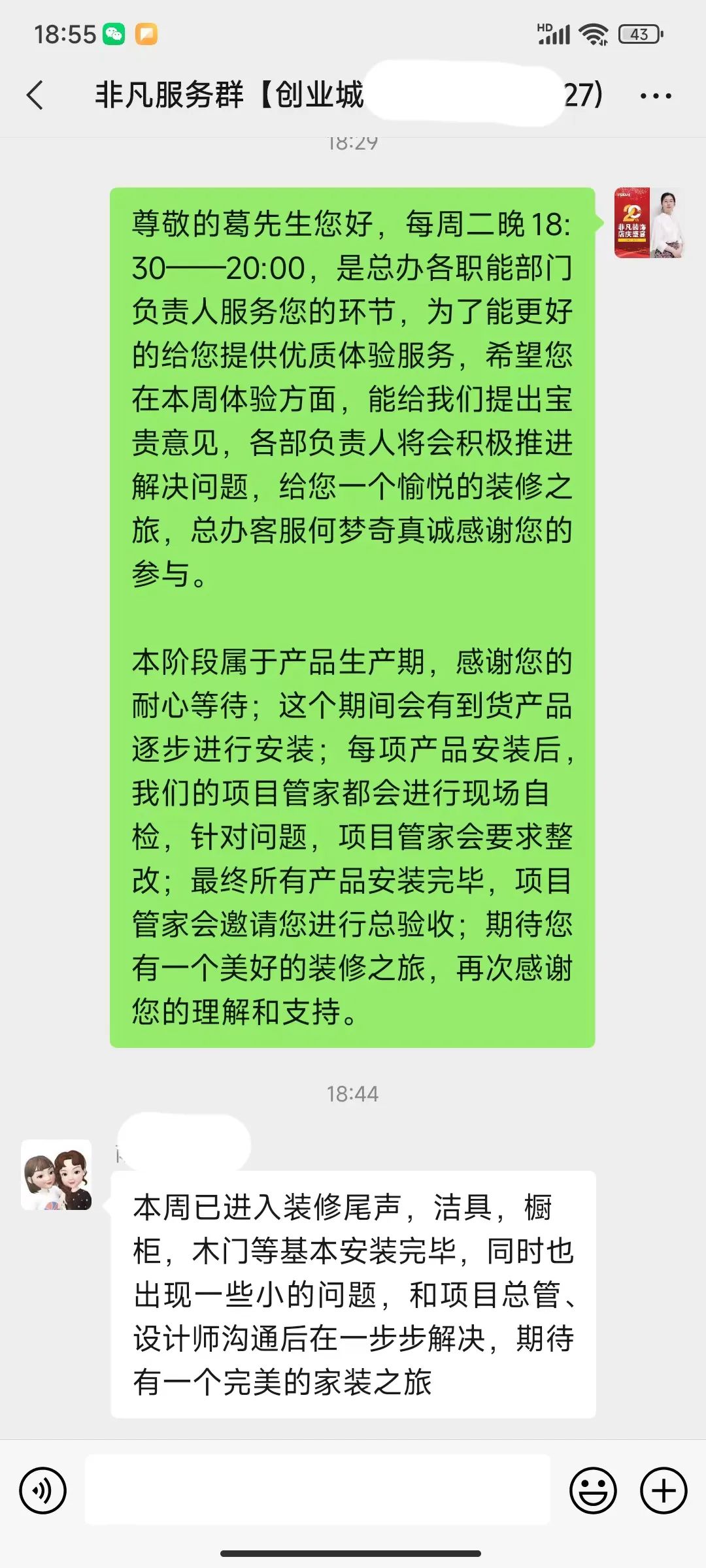Open the three-dot chat info menu
The height and width of the screenshot is (1568, 706).
point(655,96)
